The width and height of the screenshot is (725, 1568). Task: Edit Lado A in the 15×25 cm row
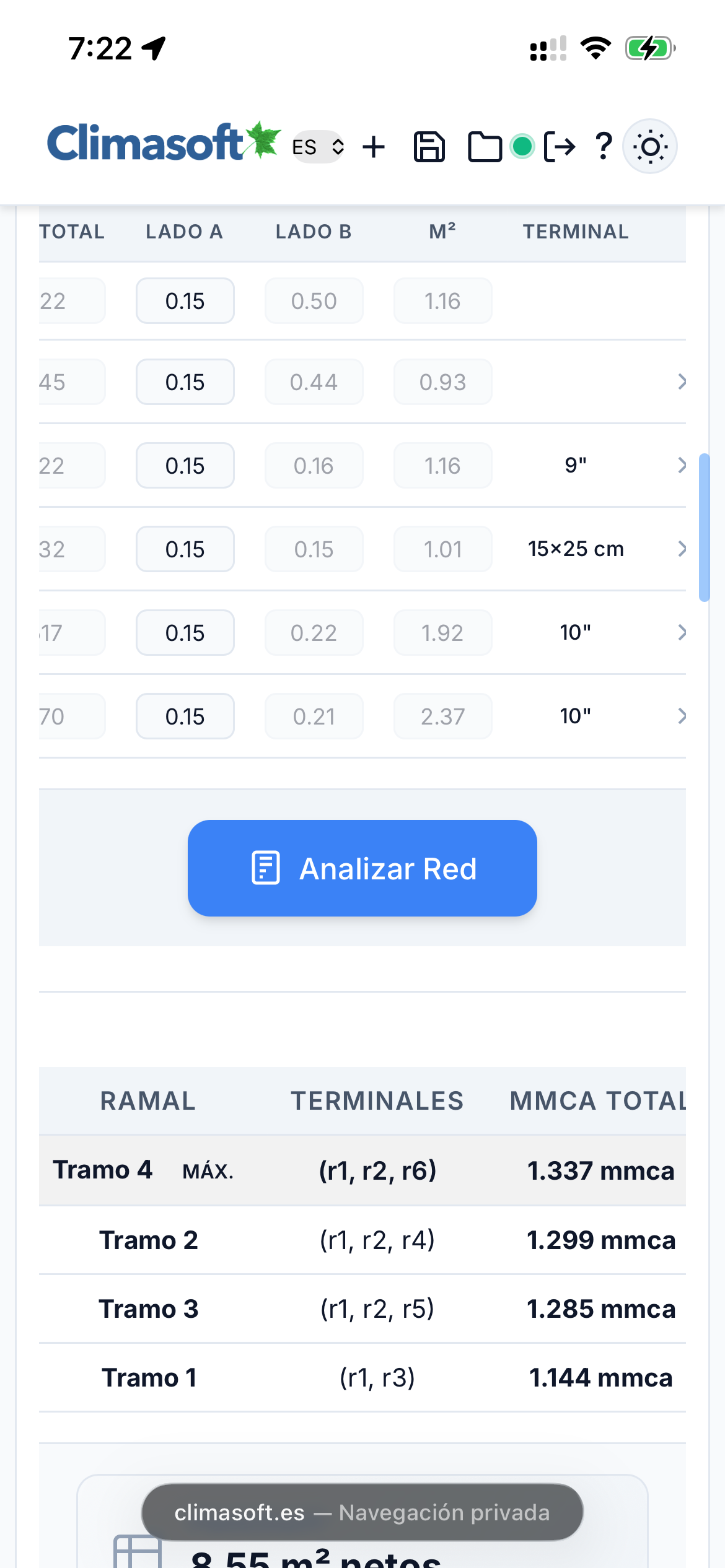point(185,549)
